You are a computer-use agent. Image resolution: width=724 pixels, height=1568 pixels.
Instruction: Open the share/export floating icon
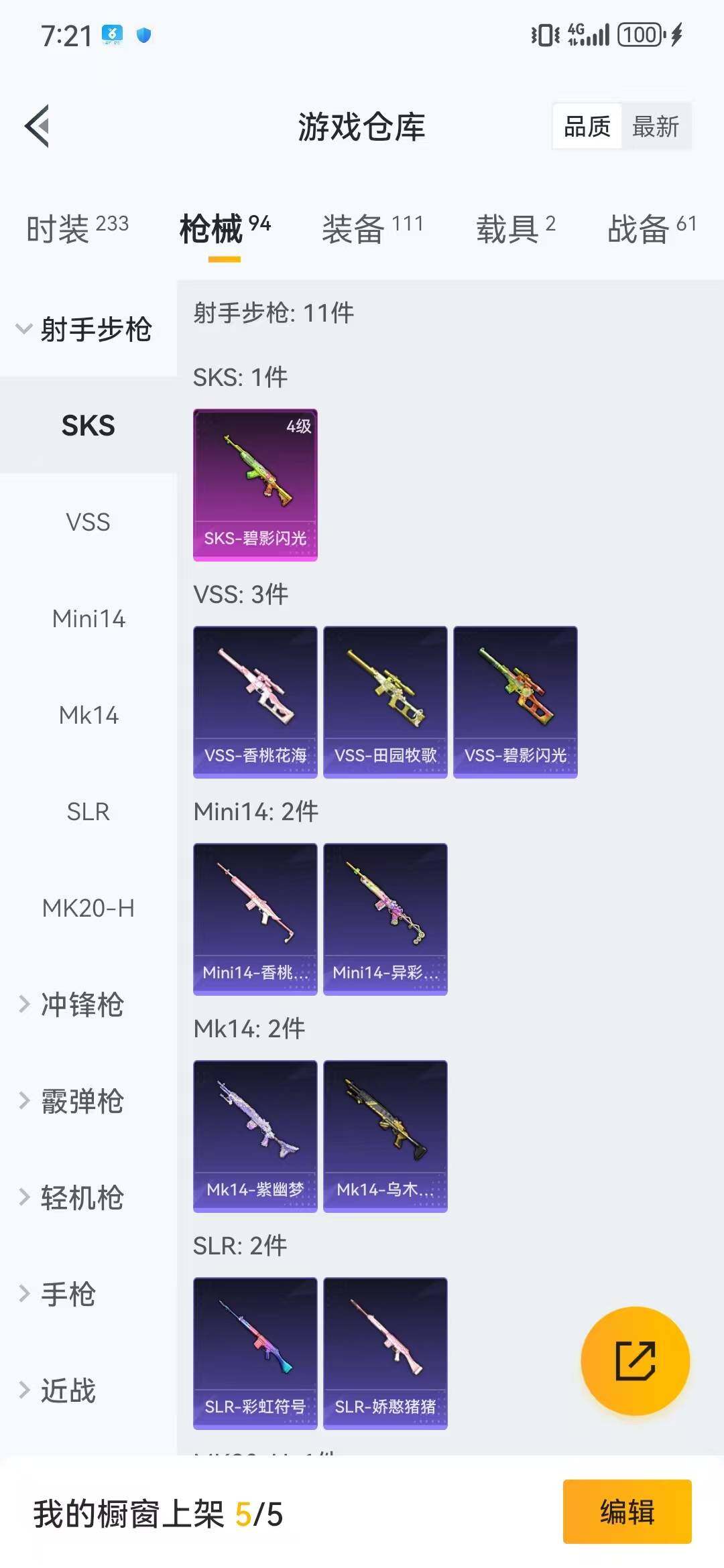632,1361
